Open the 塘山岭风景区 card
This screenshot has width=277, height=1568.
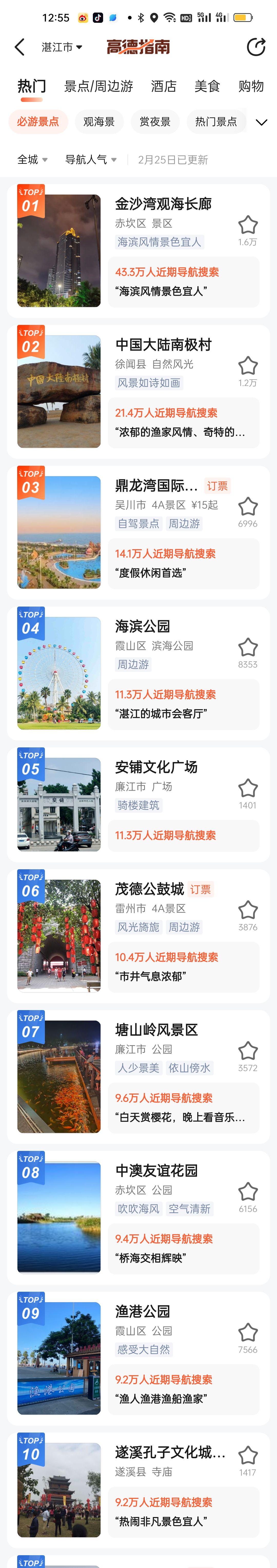tap(157, 1030)
